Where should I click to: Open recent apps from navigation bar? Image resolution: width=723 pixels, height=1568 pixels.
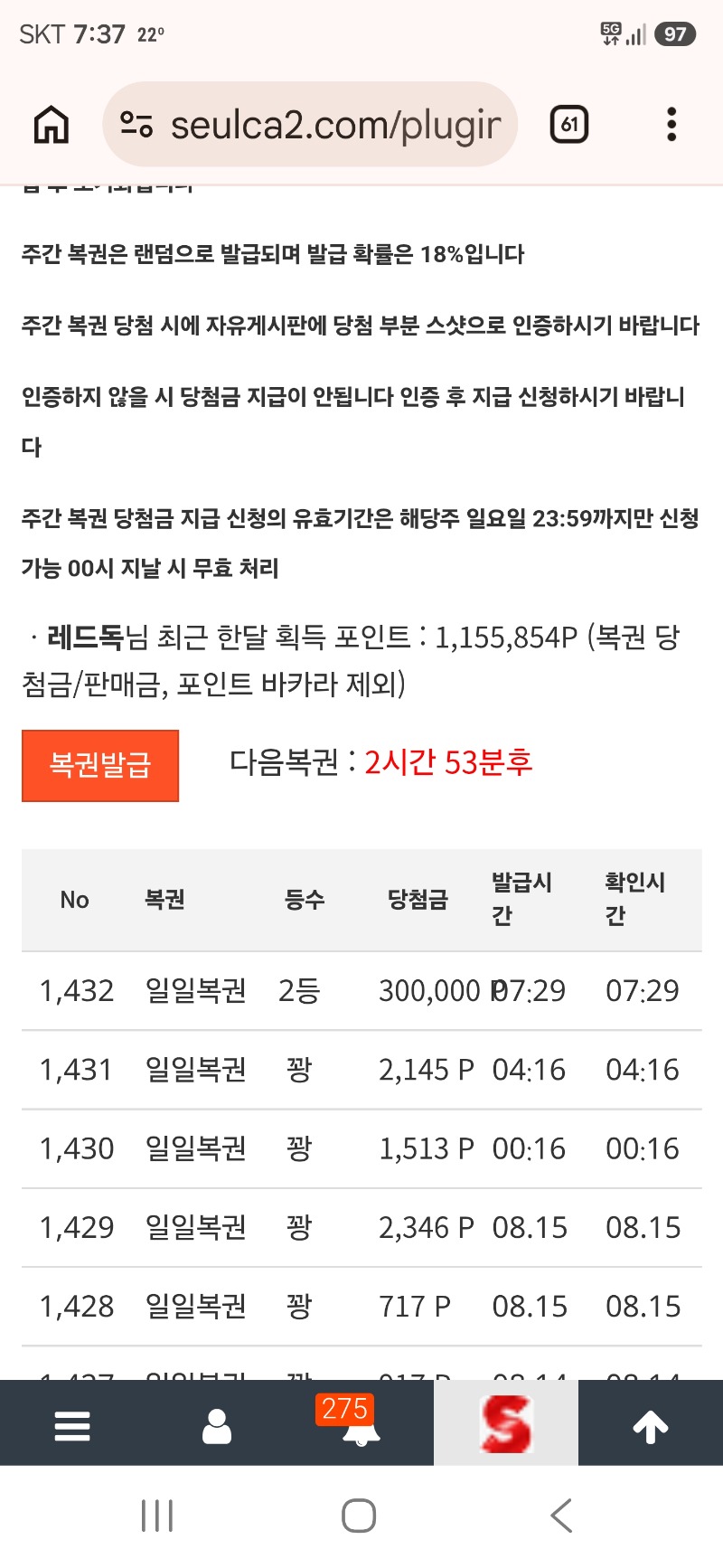(x=157, y=1516)
